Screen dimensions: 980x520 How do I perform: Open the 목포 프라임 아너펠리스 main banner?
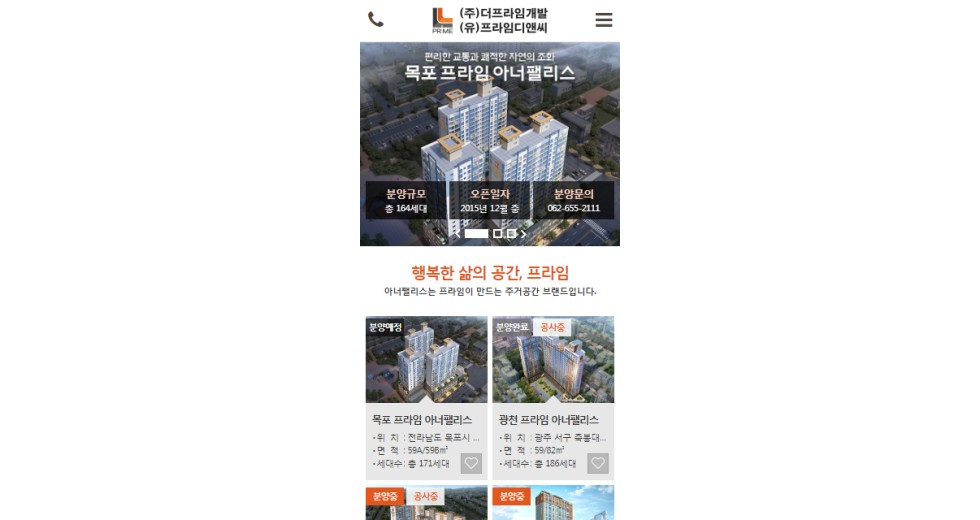click(x=489, y=130)
